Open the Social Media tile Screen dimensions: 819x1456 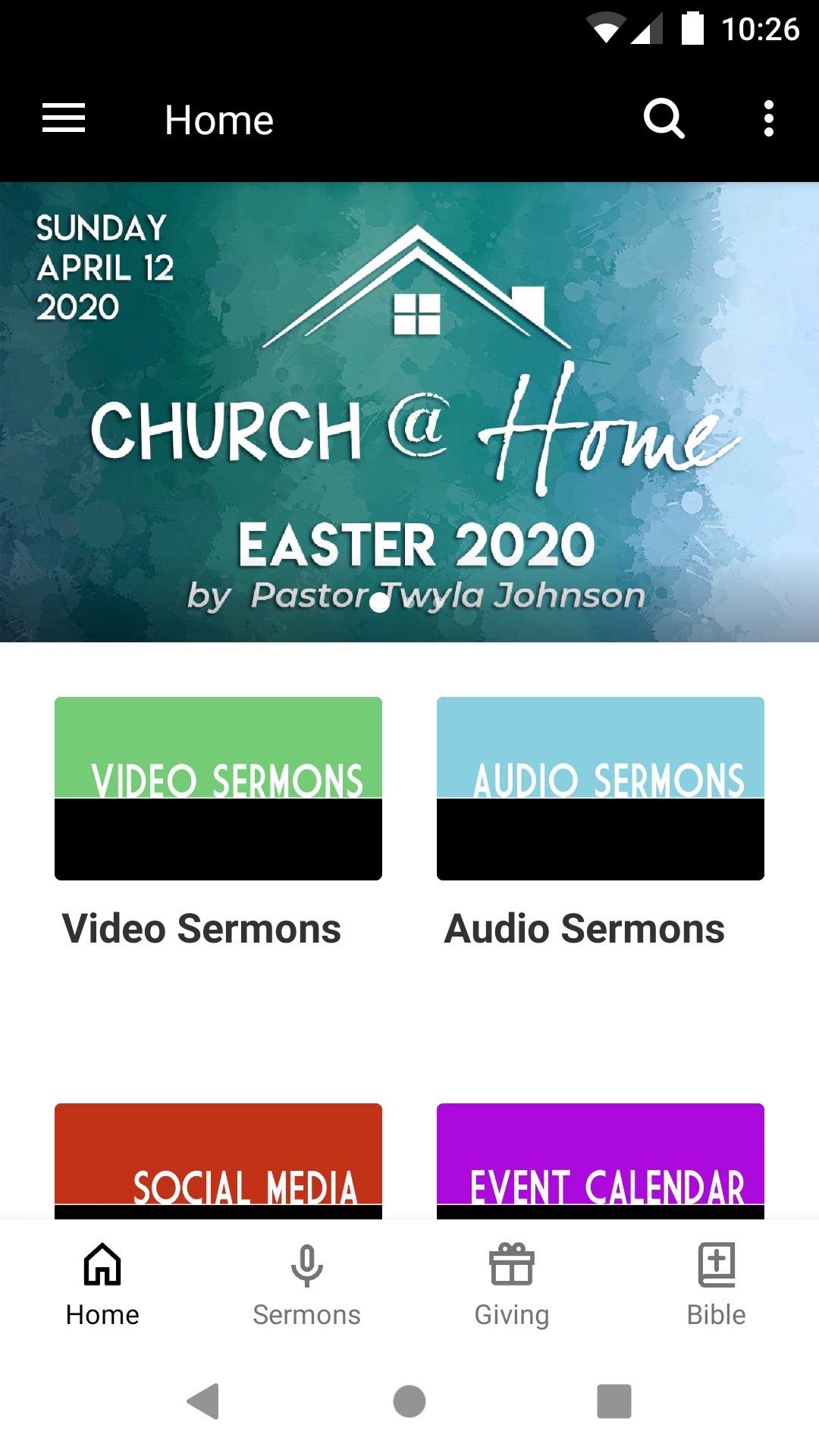[x=218, y=1160]
